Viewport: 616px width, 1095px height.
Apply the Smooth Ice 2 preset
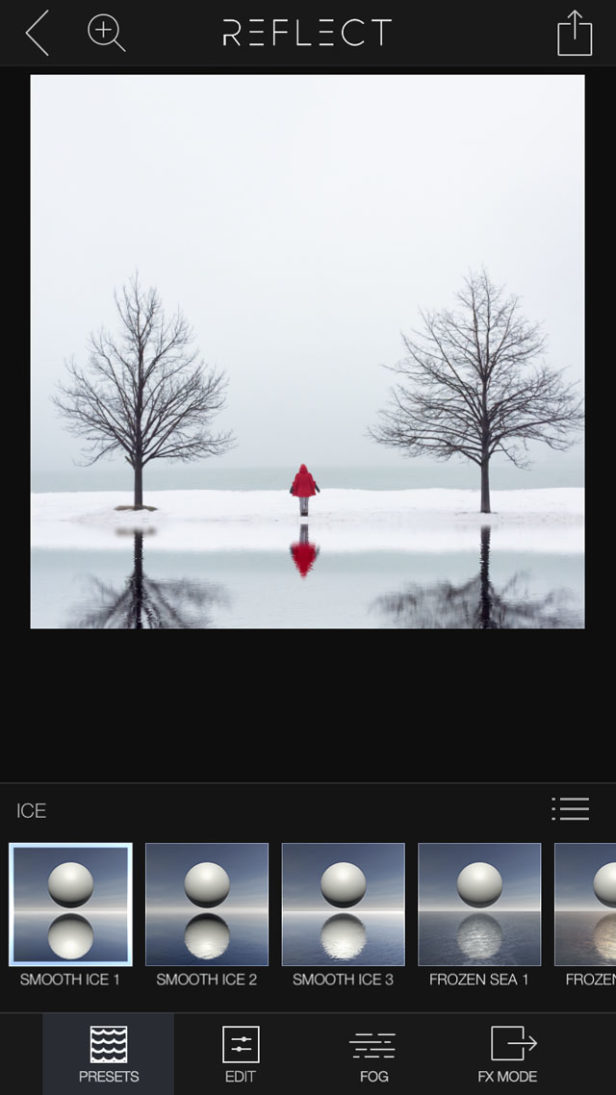207,904
